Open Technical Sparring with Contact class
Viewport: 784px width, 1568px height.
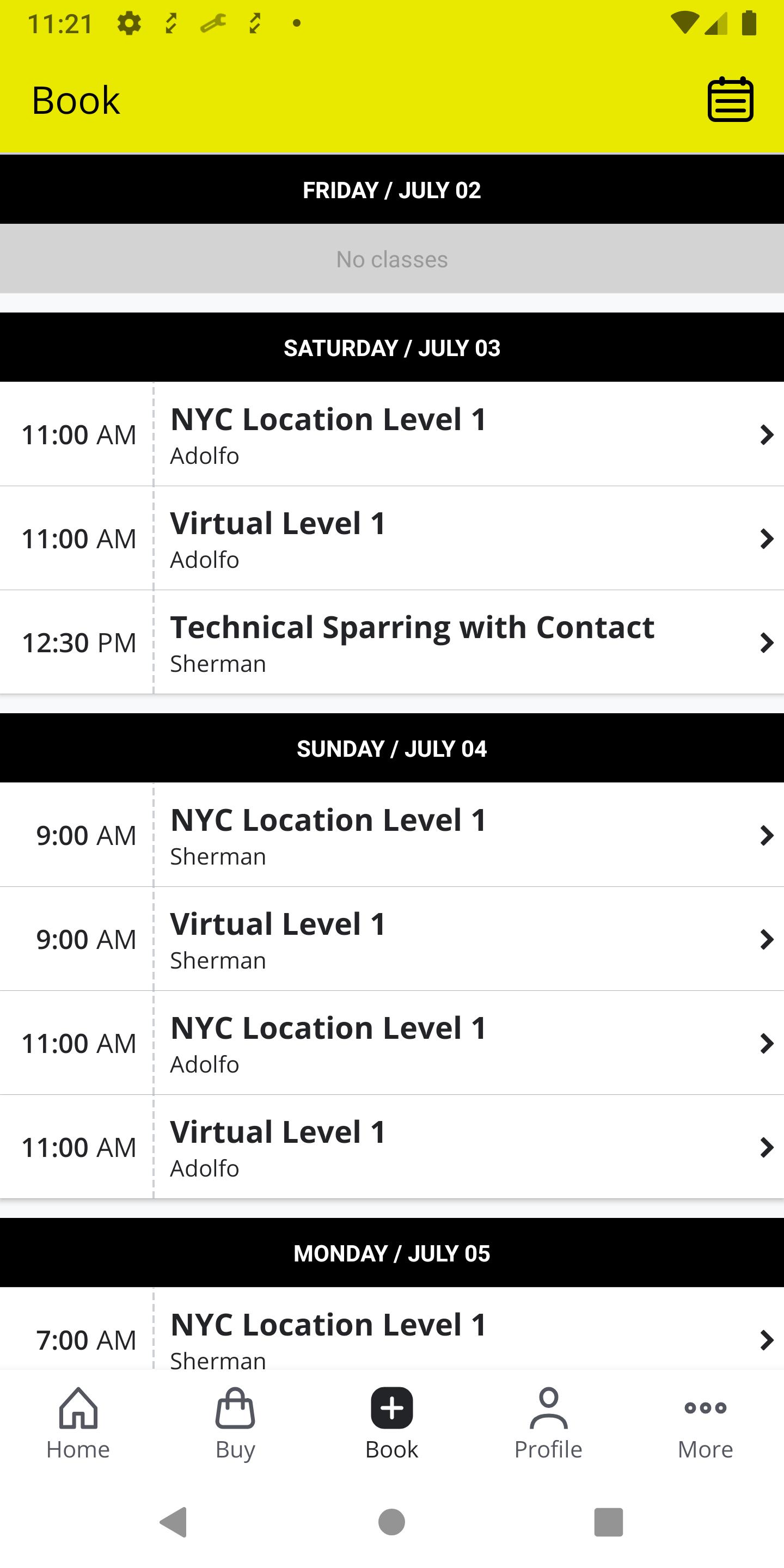(392, 642)
